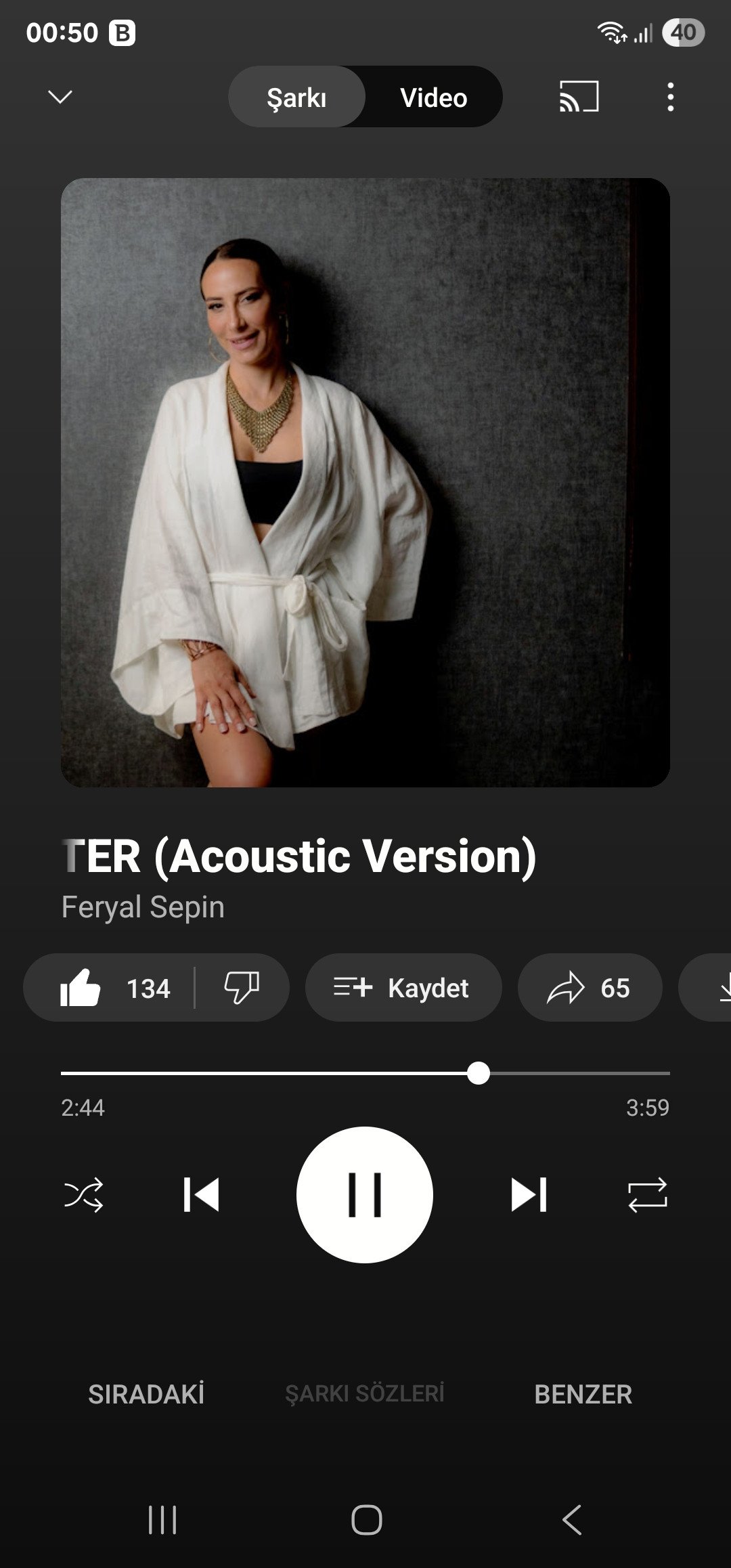Toggle the repeat mode

(x=648, y=1195)
